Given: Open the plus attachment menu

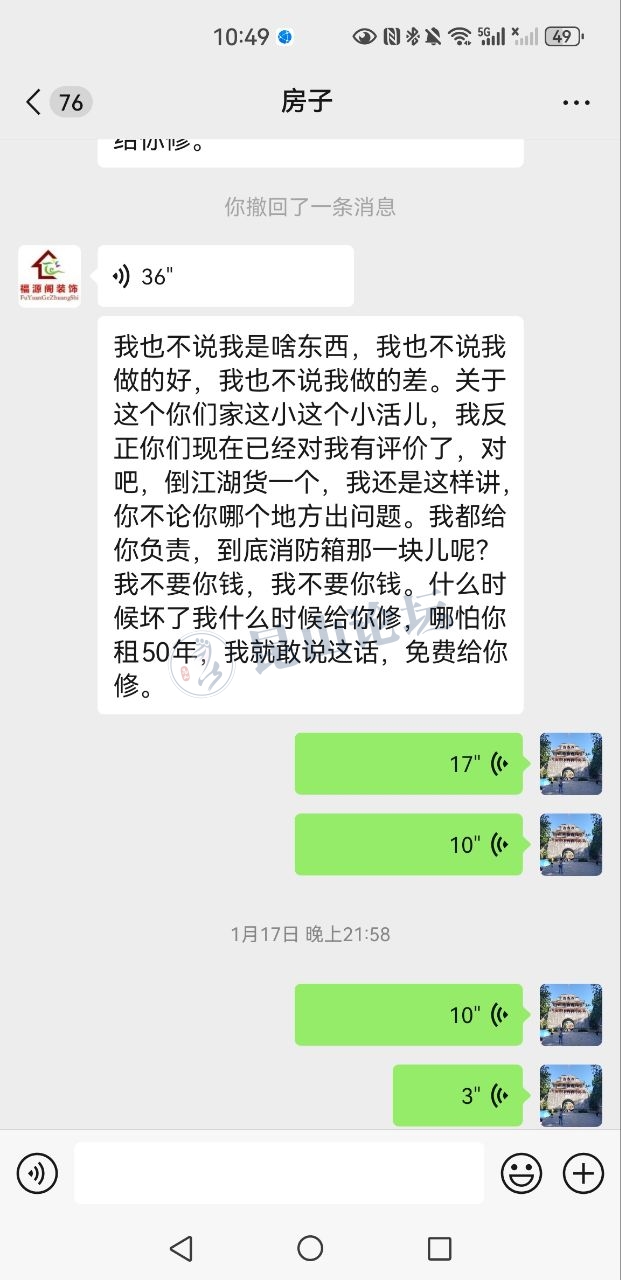Looking at the screenshot, I should [x=584, y=1172].
